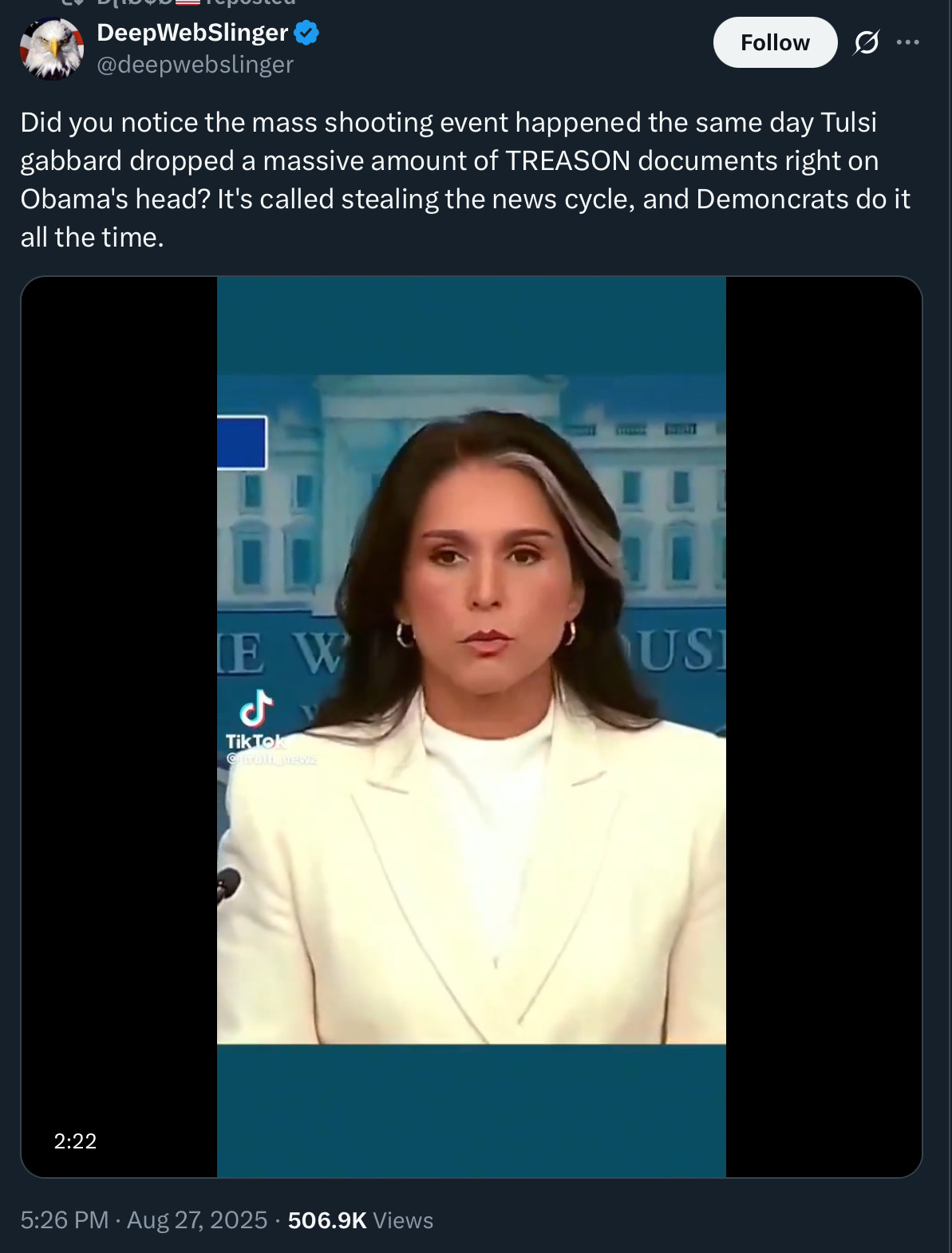Open DeepWebSlinger's eagle profile picture

click(x=52, y=49)
